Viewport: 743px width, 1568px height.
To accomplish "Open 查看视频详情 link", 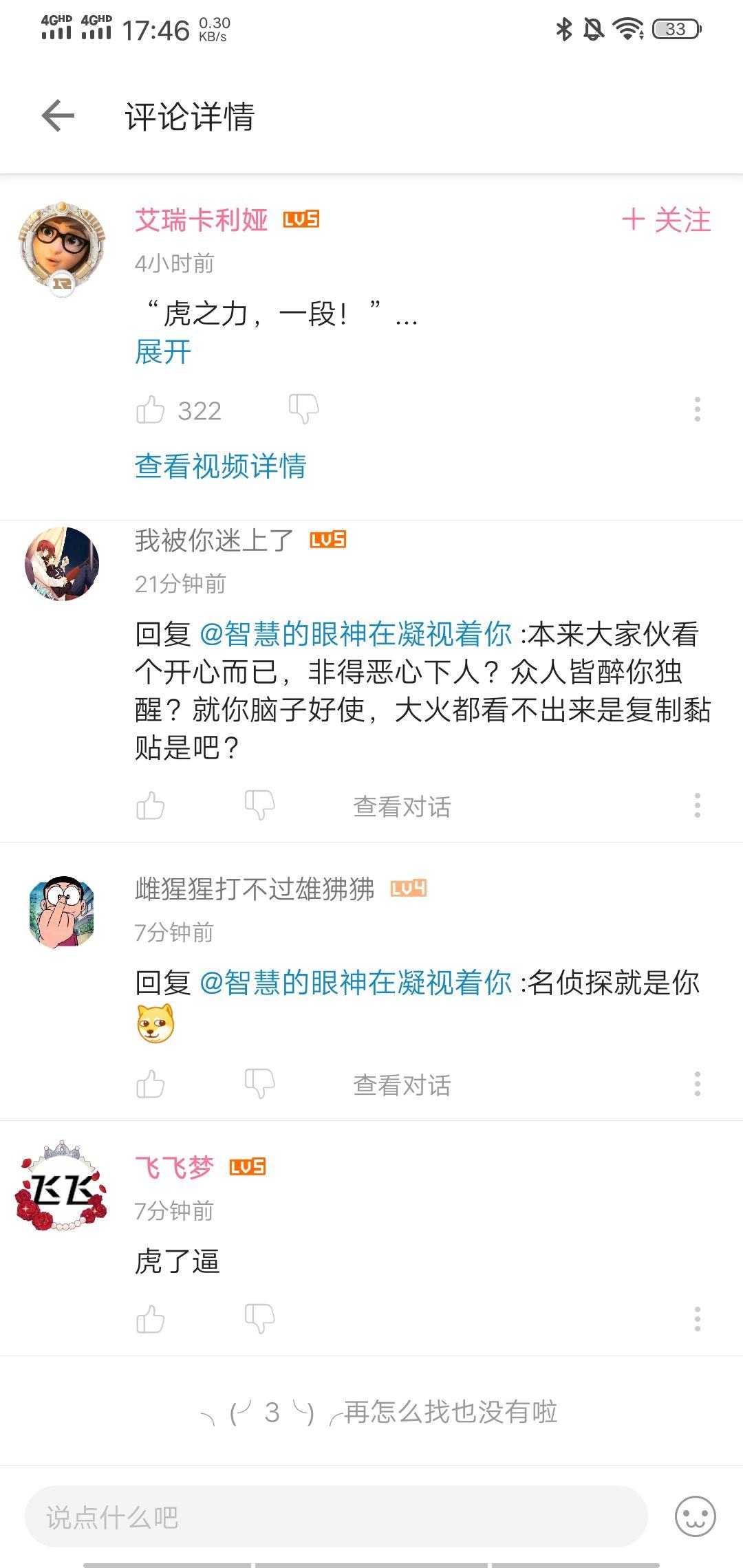I will tap(220, 466).
